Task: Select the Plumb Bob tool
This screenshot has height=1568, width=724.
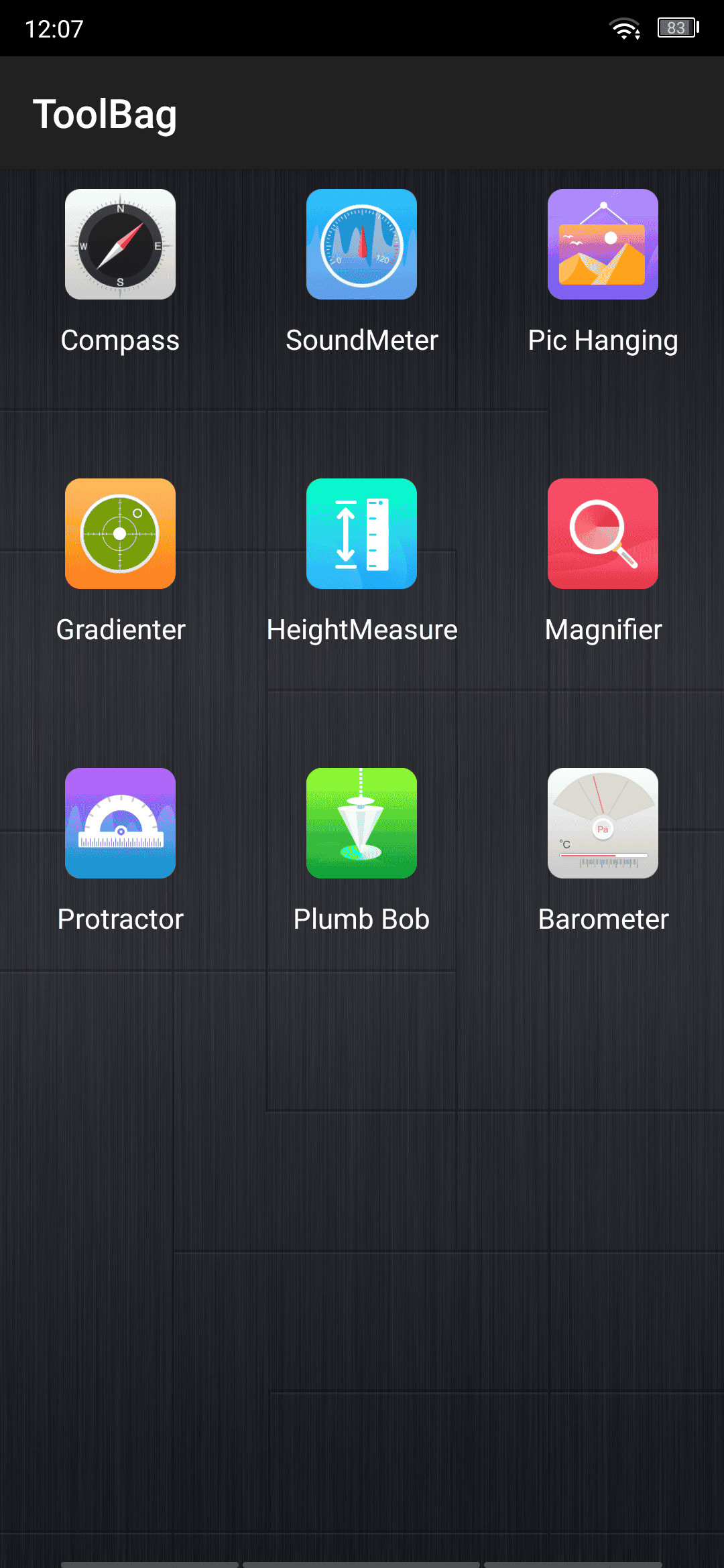Action: click(361, 823)
